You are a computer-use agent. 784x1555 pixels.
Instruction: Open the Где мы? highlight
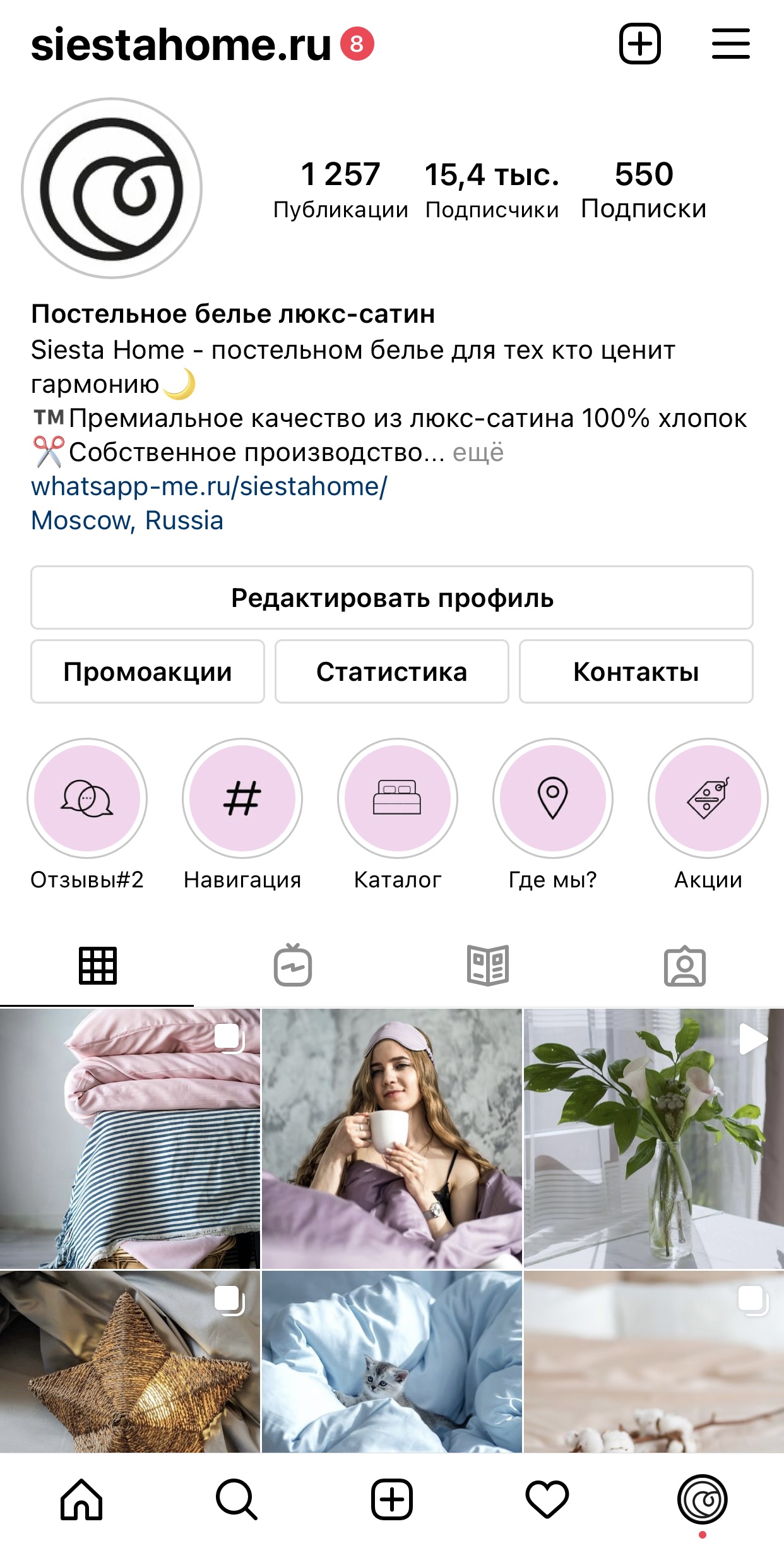coord(553,798)
